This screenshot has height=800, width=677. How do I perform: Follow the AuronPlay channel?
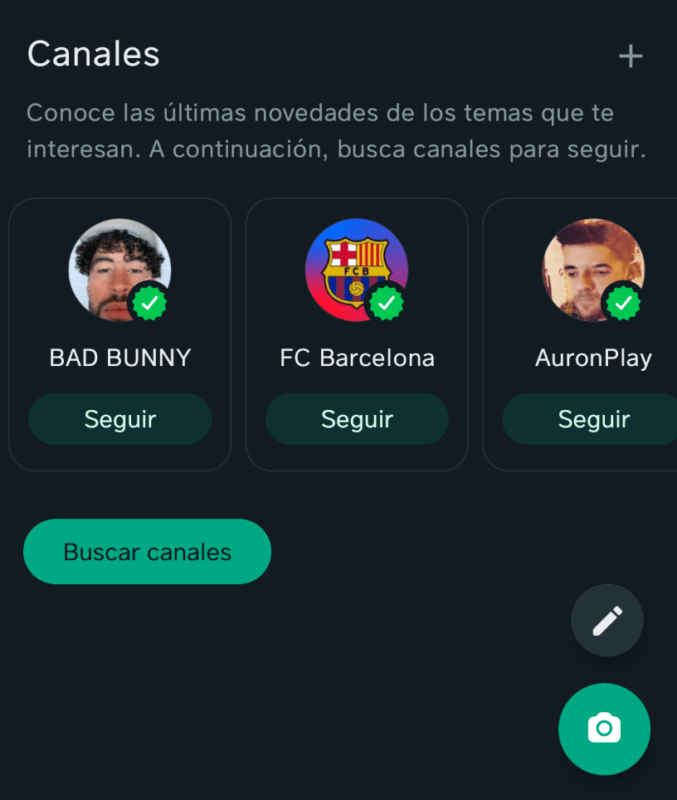(592, 419)
